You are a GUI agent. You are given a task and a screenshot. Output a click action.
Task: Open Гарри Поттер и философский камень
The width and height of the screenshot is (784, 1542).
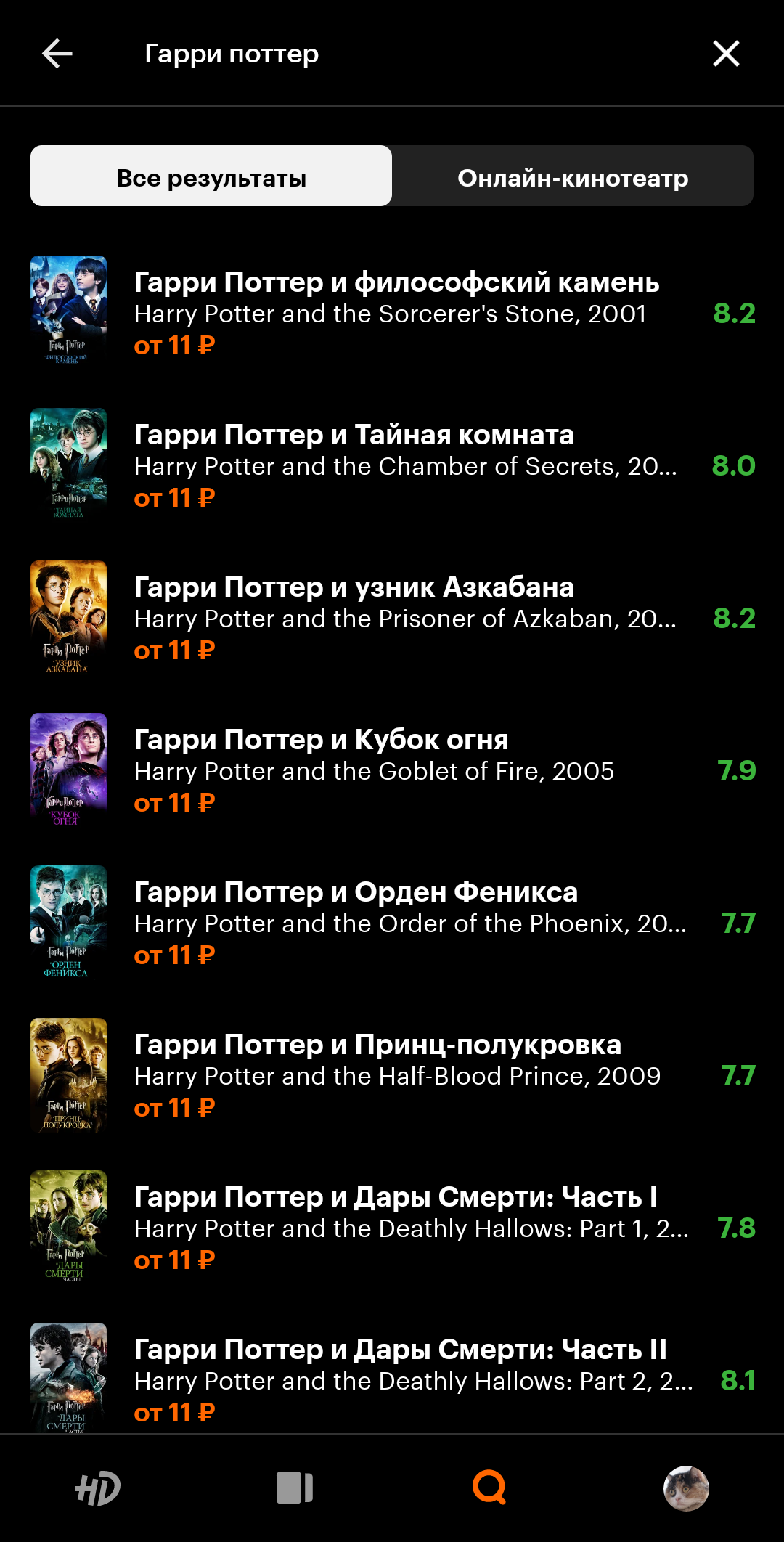[396, 282]
